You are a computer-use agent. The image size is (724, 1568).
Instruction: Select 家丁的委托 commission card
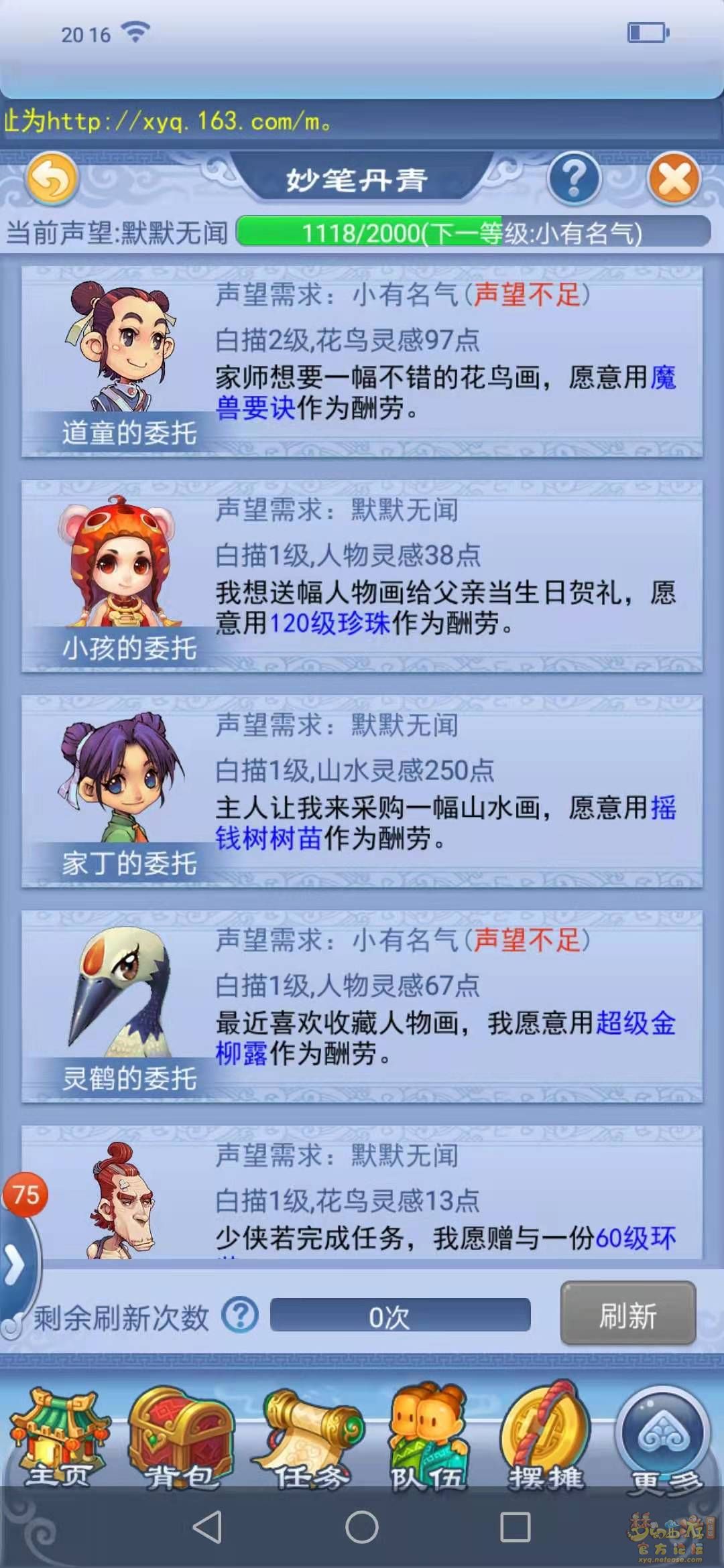(x=362, y=792)
